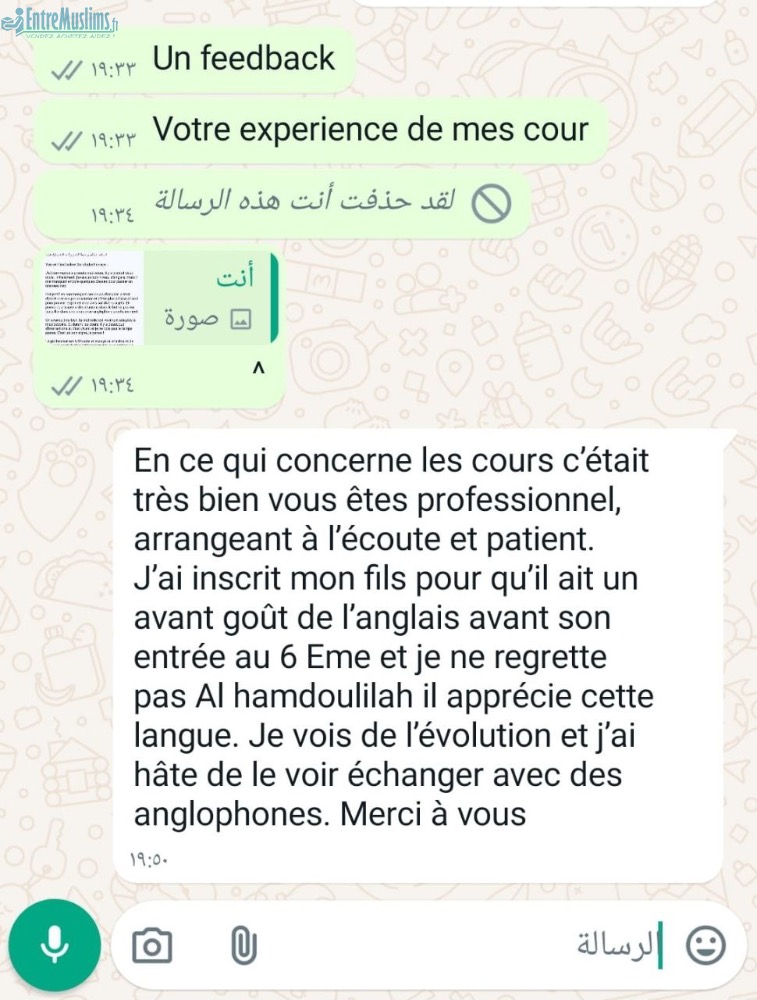757x1000 pixels.
Task: Attach a file with the paperclip icon
Action: [x=243, y=945]
